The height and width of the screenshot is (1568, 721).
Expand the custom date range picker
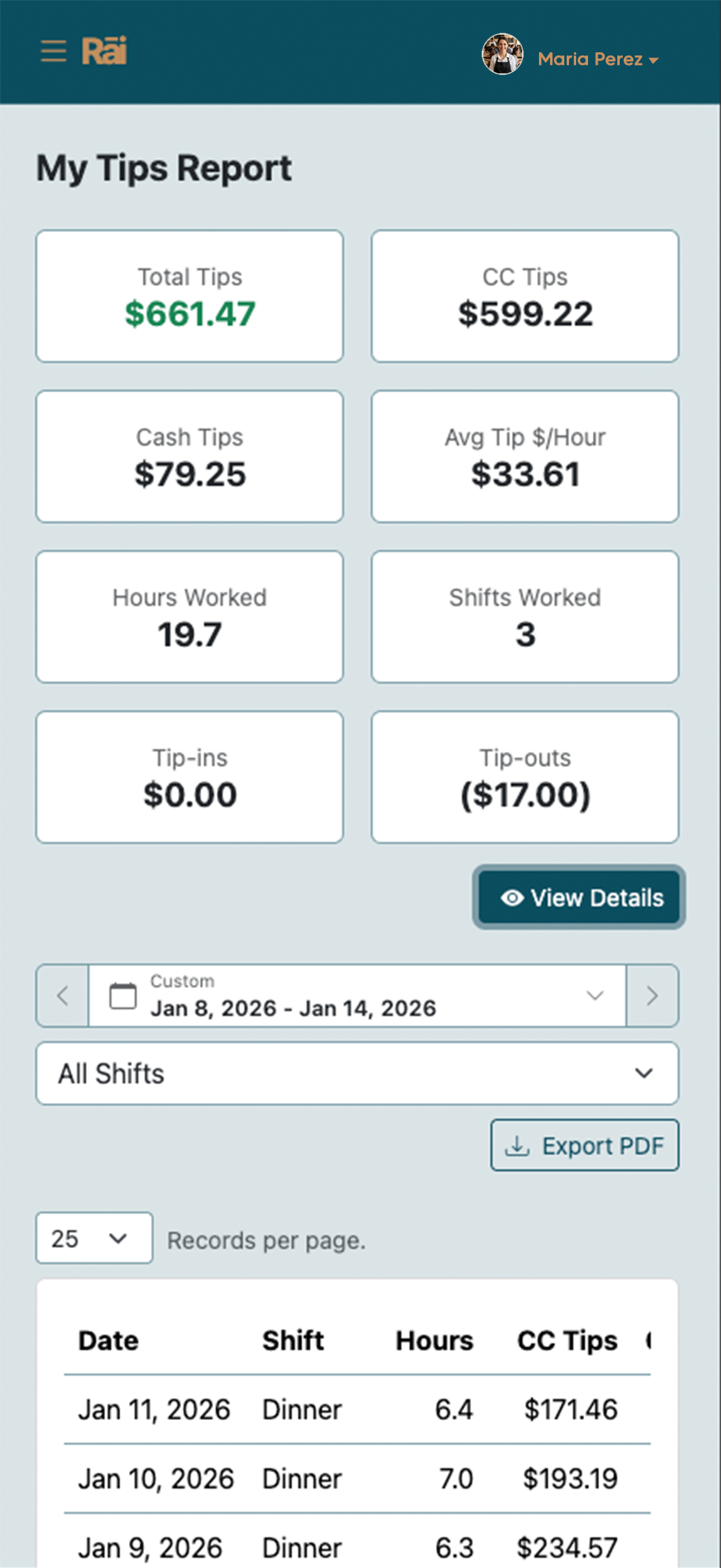pos(594,996)
